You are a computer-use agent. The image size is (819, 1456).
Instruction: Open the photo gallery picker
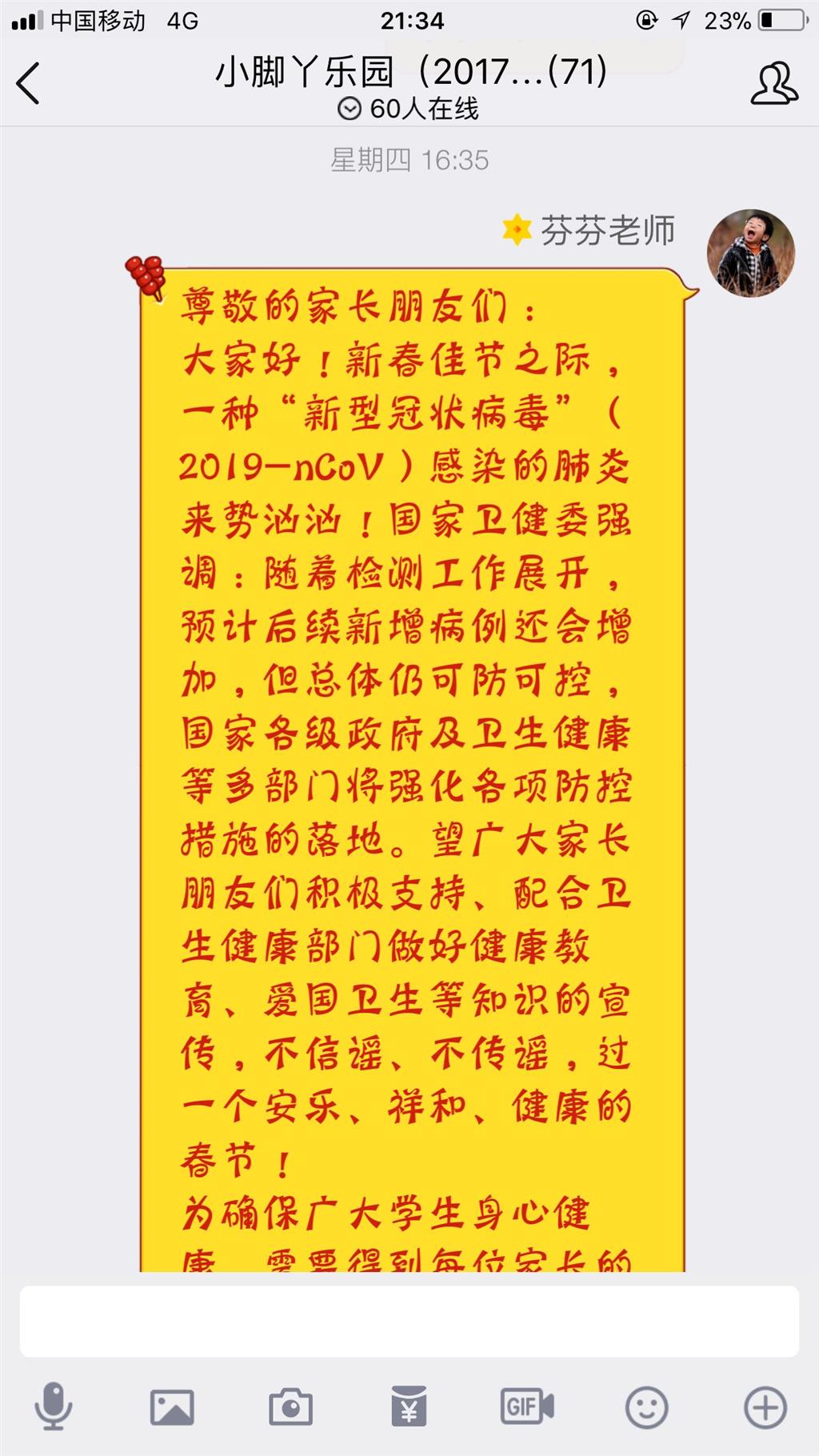(x=172, y=1407)
